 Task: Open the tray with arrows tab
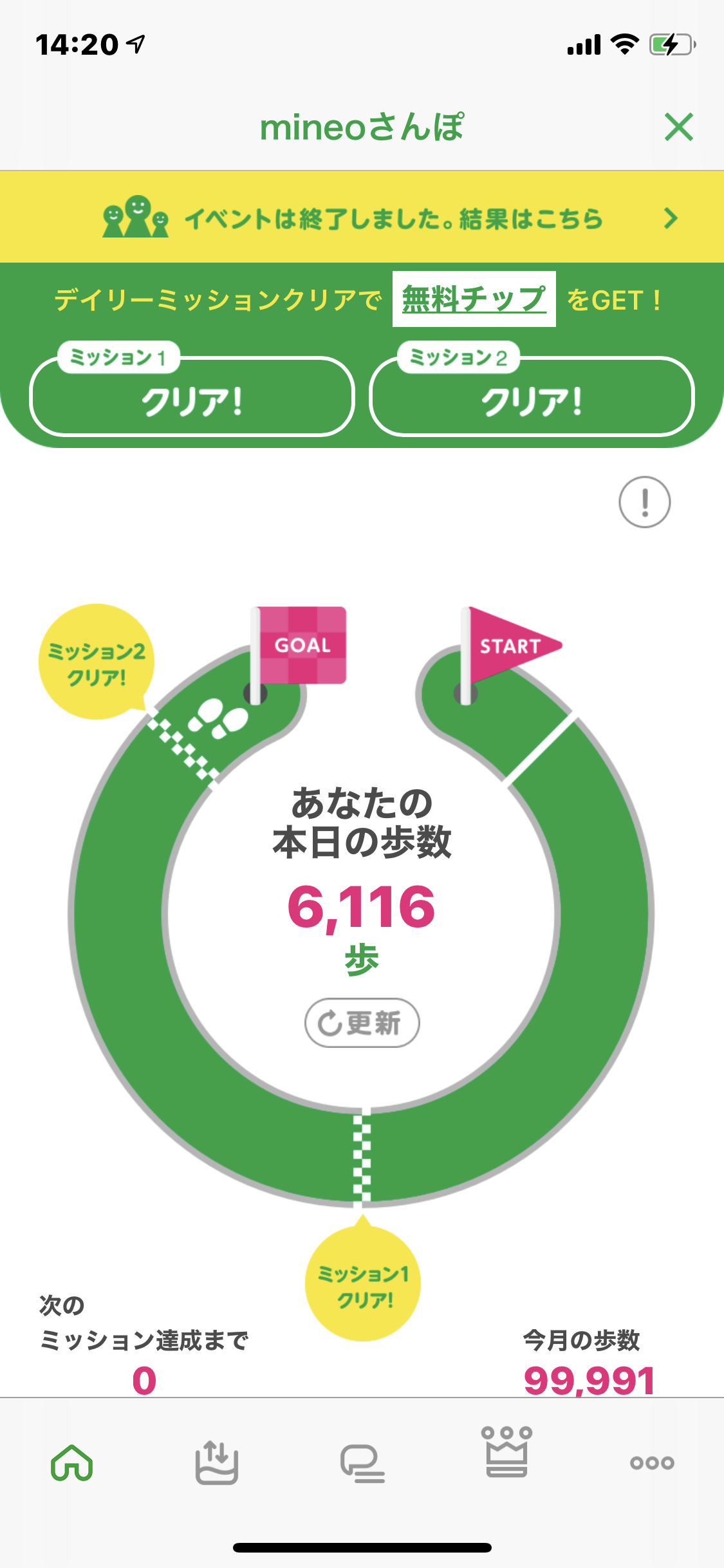pyautogui.click(x=217, y=1462)
